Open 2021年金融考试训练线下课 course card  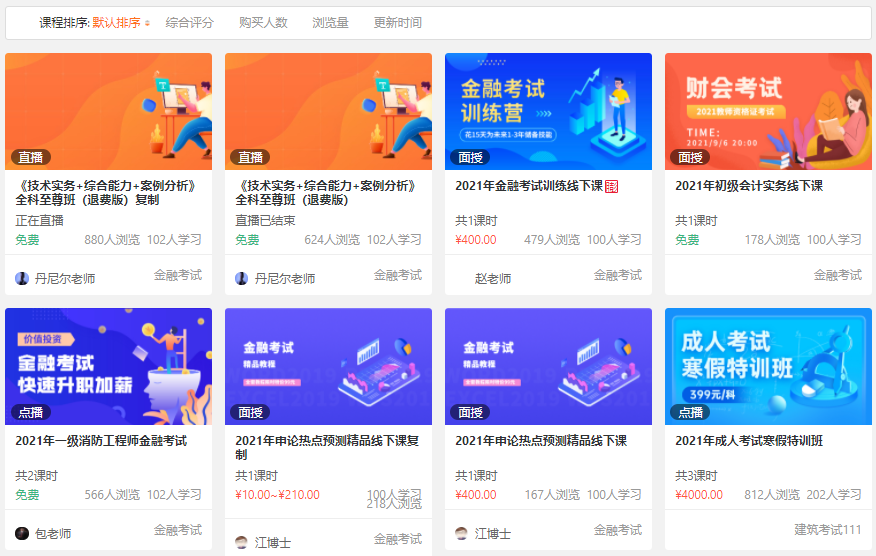click(529, 186)
